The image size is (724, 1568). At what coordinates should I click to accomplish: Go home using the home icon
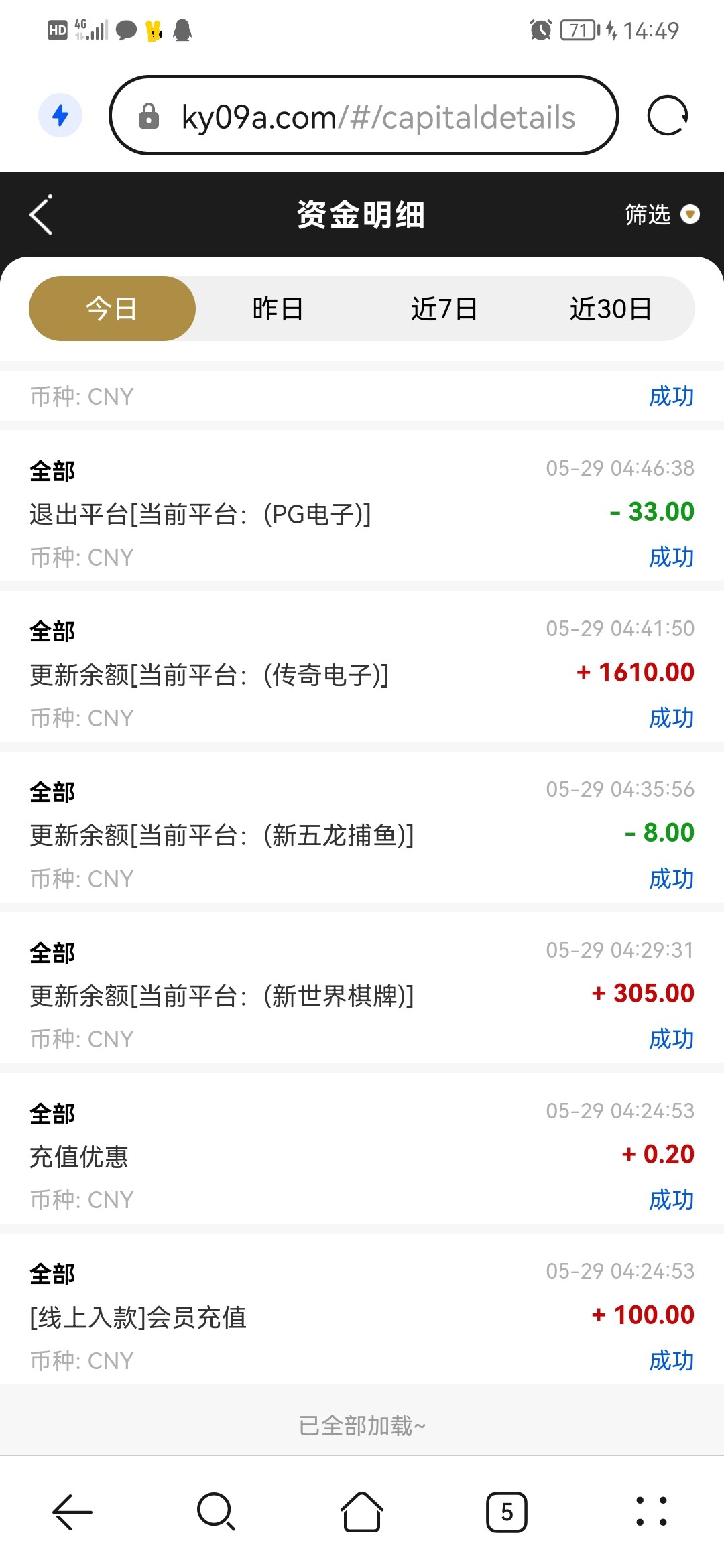point(361,1512)
